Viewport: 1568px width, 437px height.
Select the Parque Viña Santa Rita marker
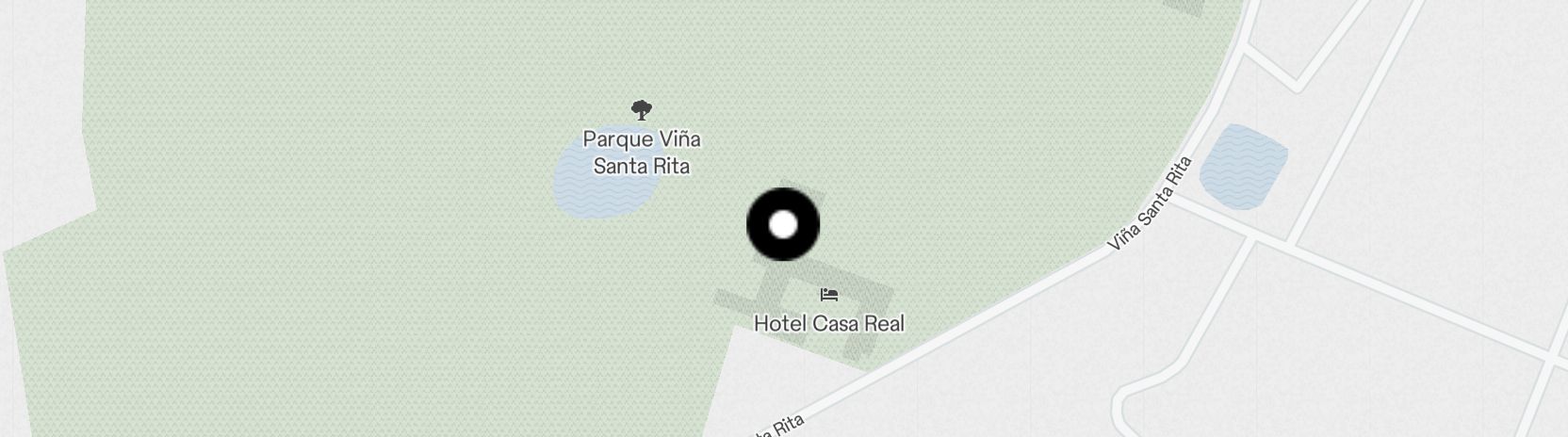pyautogui.click(x=642, y=111)
